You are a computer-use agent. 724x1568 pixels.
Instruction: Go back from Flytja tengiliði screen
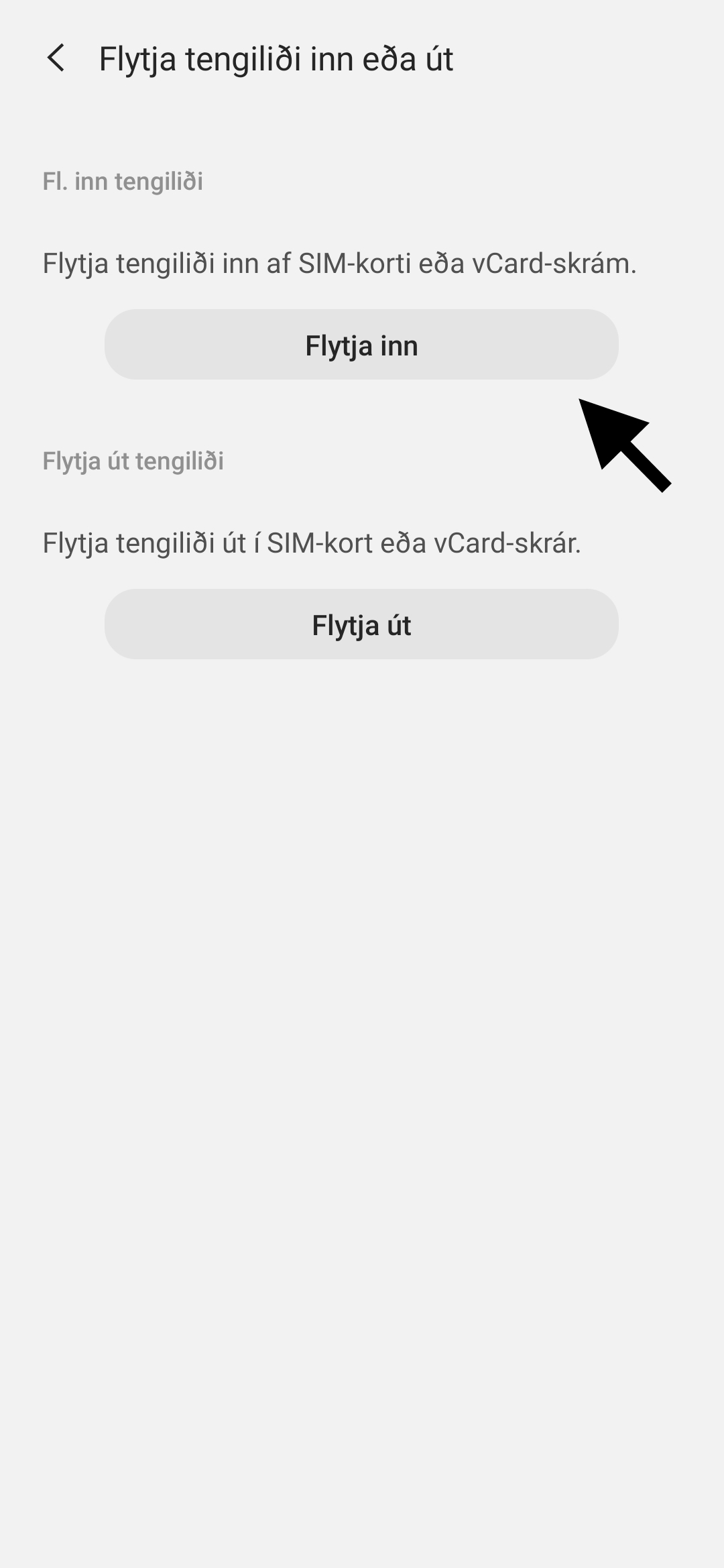[x=56, y=58]
